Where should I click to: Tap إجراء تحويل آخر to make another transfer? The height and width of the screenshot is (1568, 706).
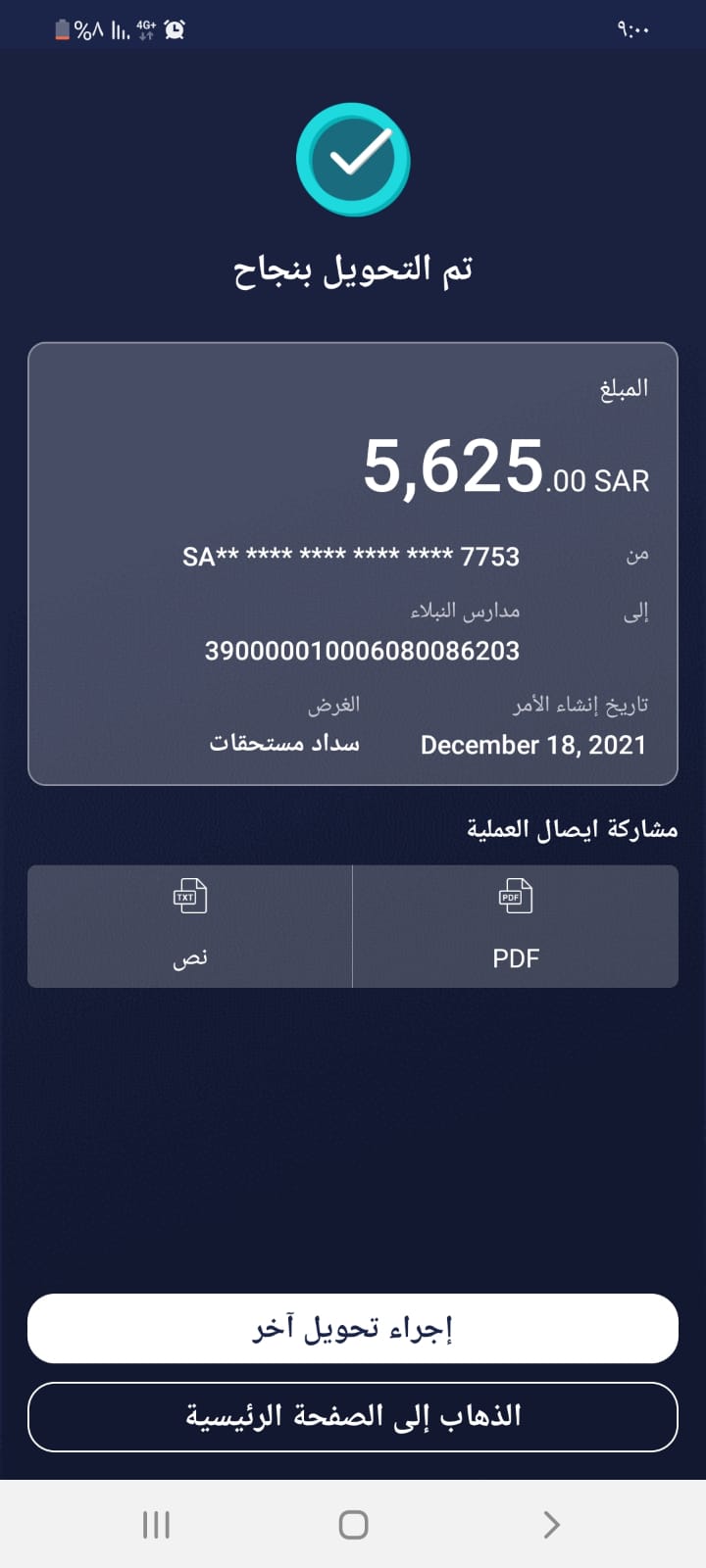click(x=353, y=1329)
